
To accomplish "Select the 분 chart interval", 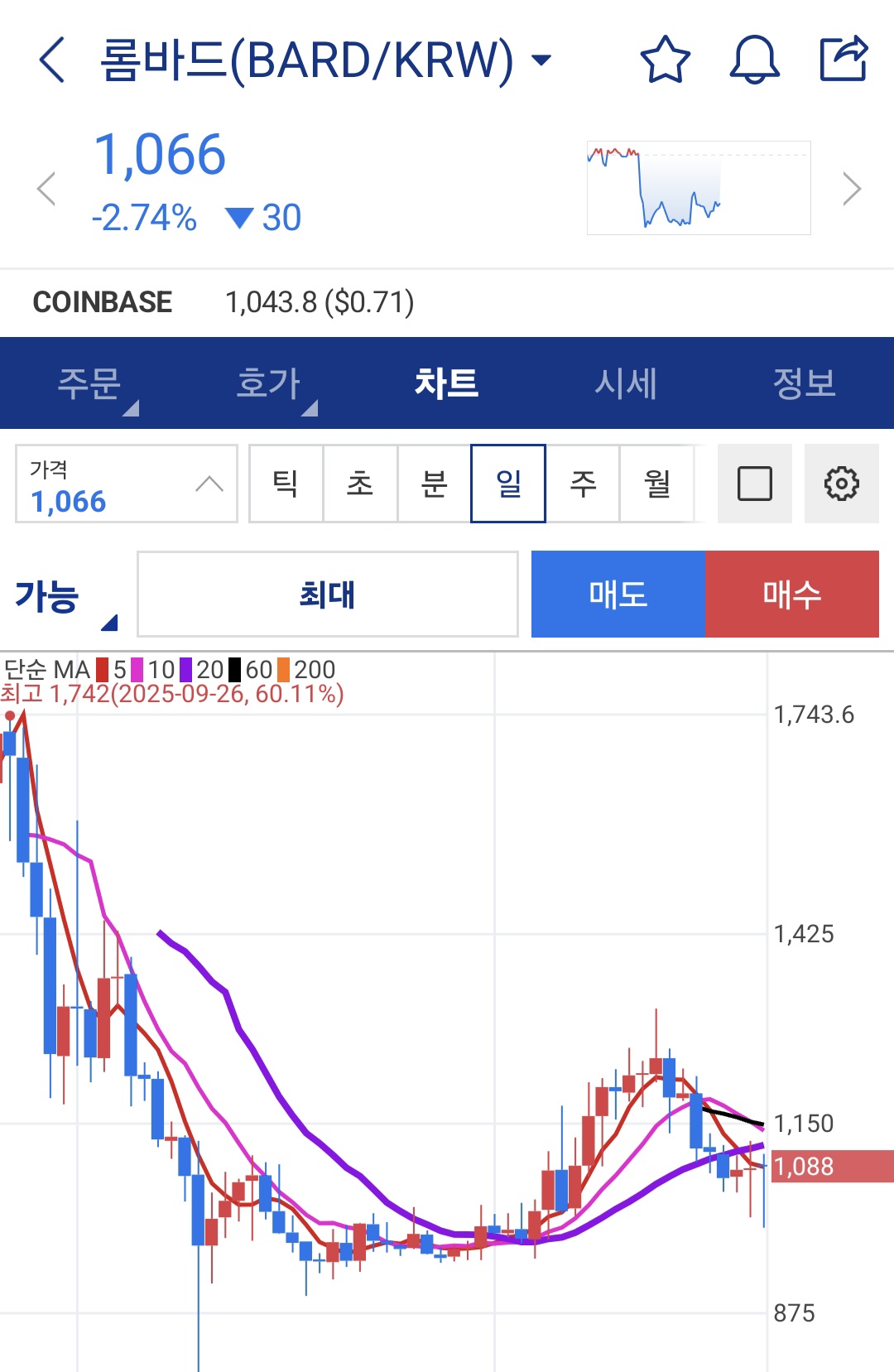I will pyautogui.click(x=435, y=484).
